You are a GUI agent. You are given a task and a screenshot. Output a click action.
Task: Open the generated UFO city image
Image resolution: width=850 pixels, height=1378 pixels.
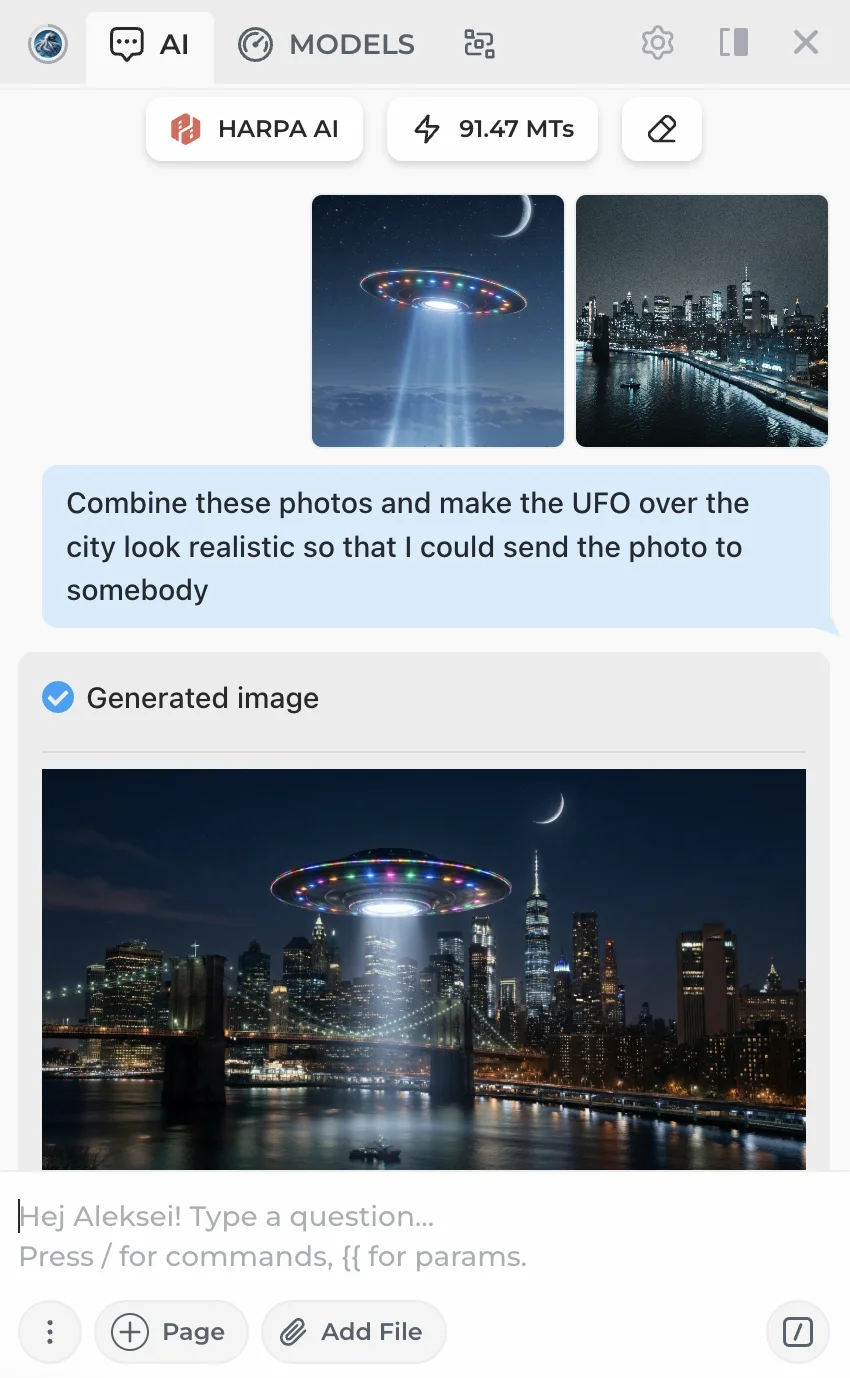[x=423, y=968]
